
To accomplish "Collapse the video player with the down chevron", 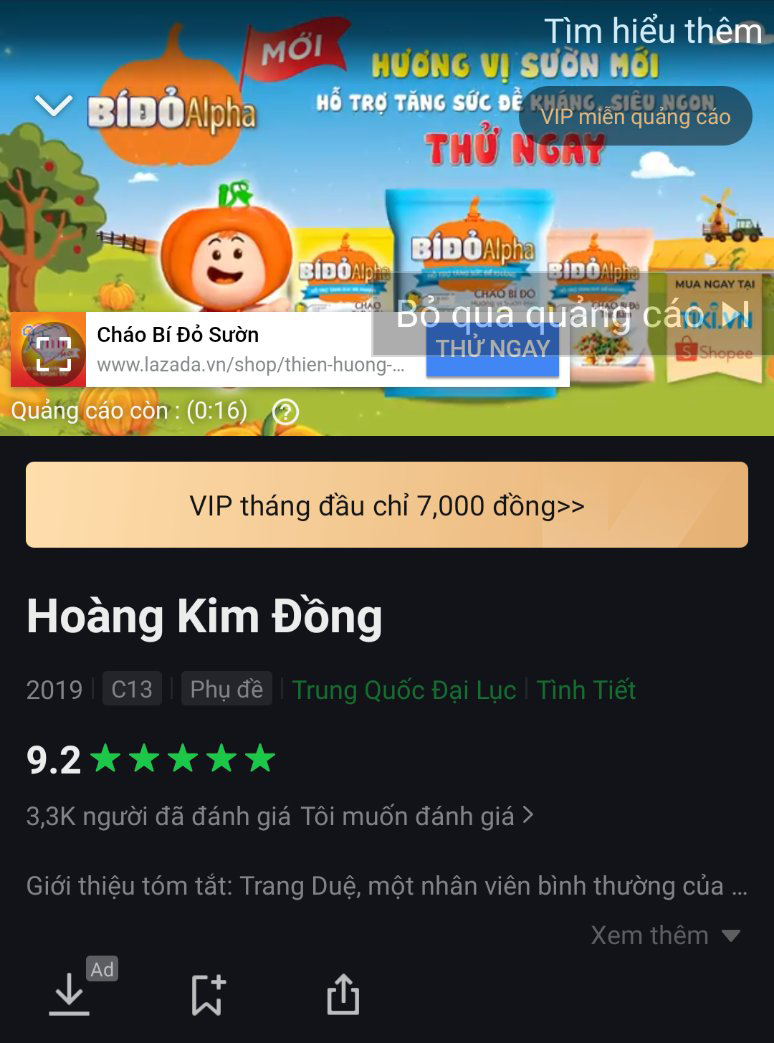I will click(x=53, y=105).
